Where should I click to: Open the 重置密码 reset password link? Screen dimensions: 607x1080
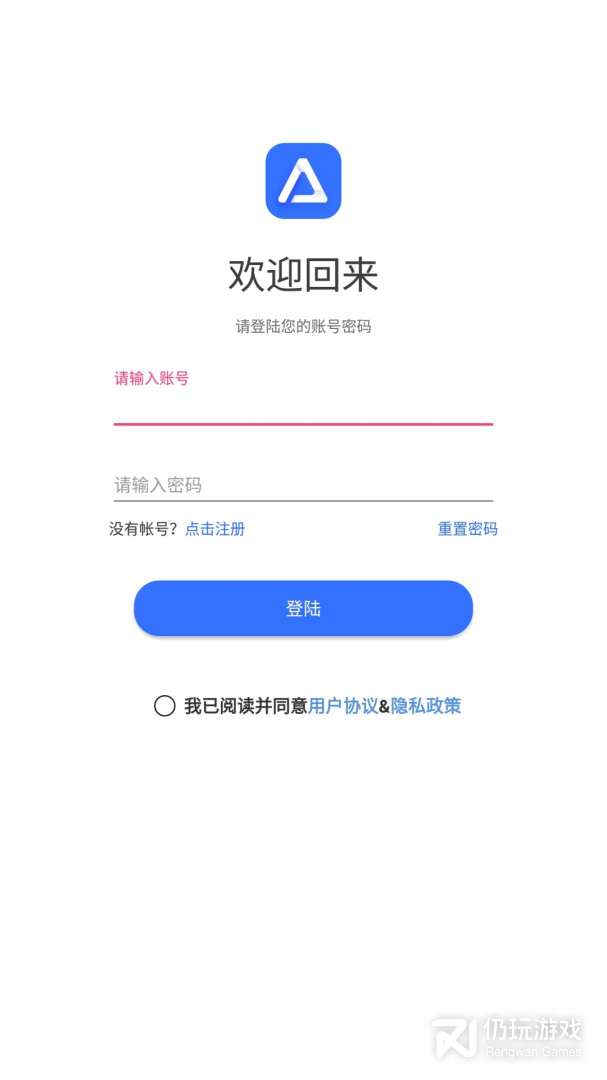(x=467, y=529)
